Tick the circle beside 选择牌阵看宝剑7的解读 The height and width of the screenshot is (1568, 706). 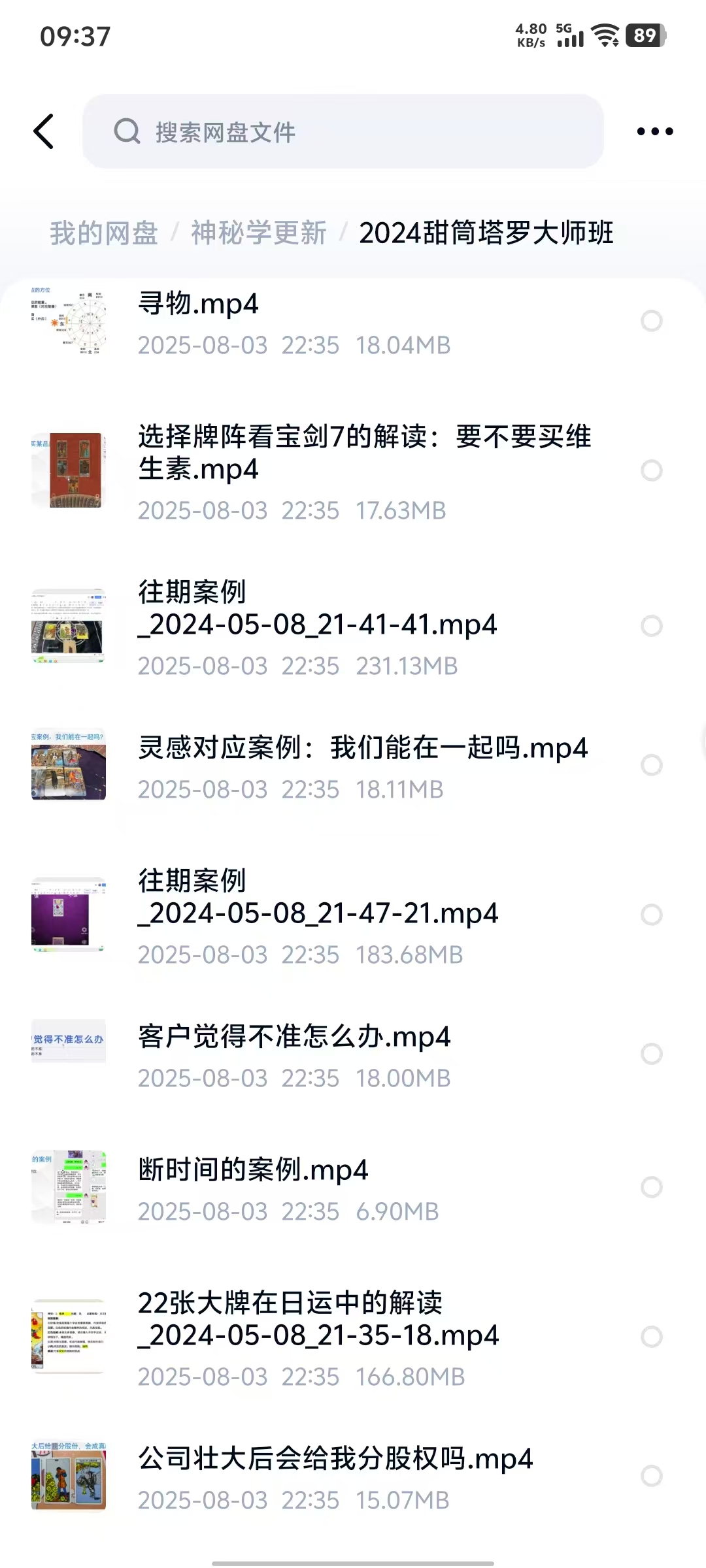coord(651,470)
